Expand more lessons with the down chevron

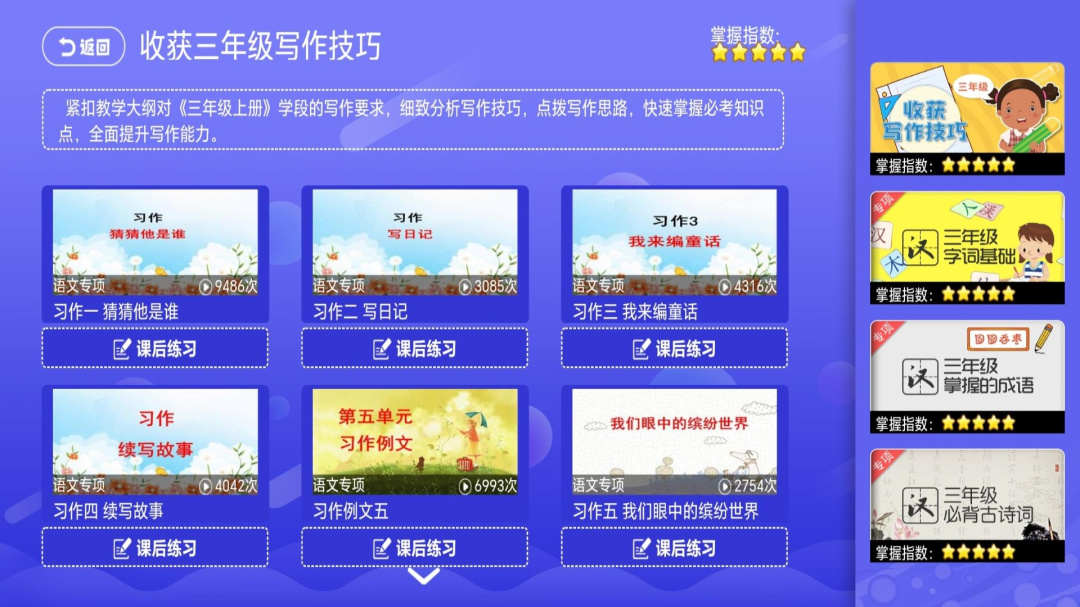click(424, 577)
